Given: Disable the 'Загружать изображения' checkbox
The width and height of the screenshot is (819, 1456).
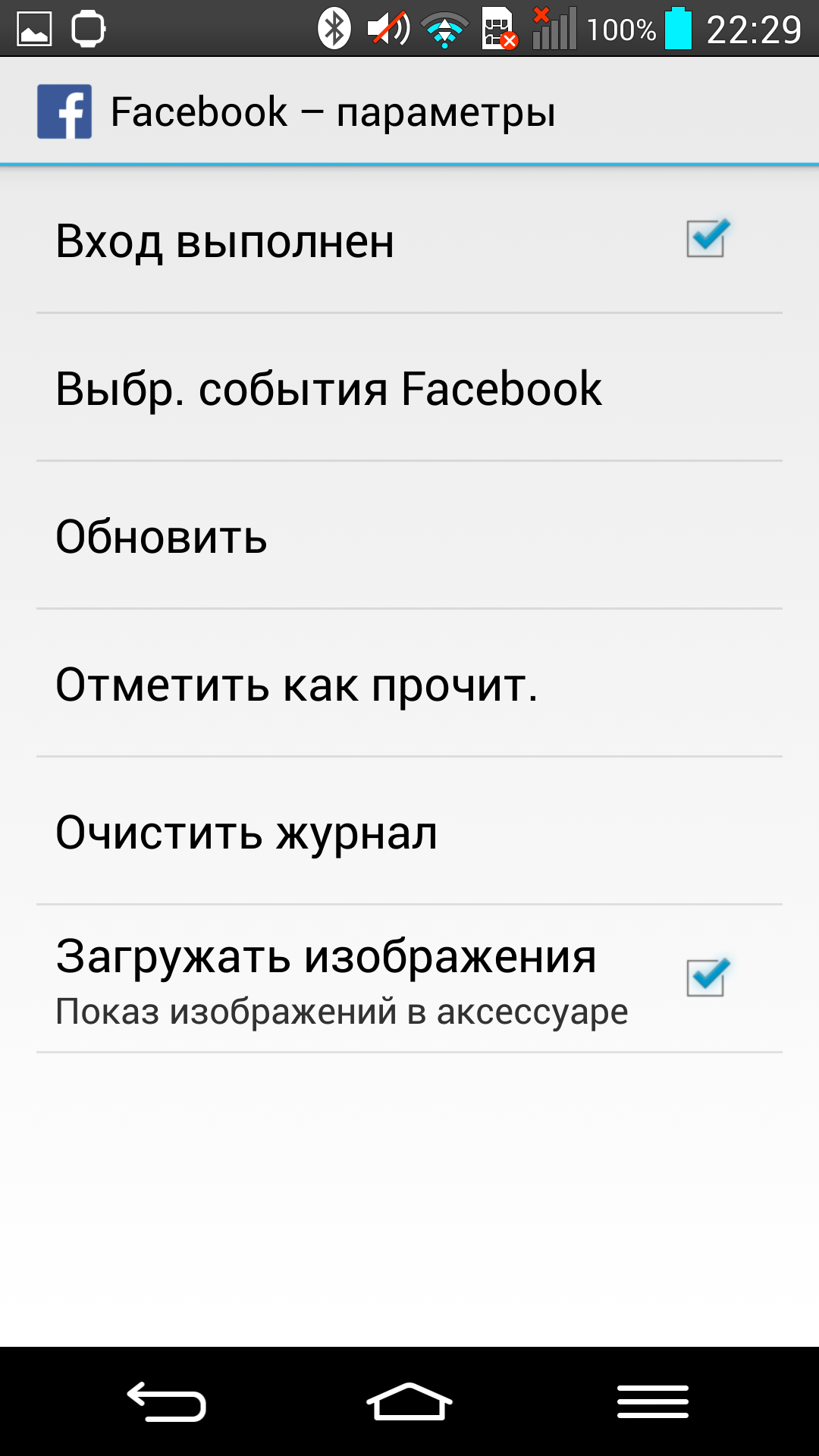Looking at the screenshot, I should (708, 978).
